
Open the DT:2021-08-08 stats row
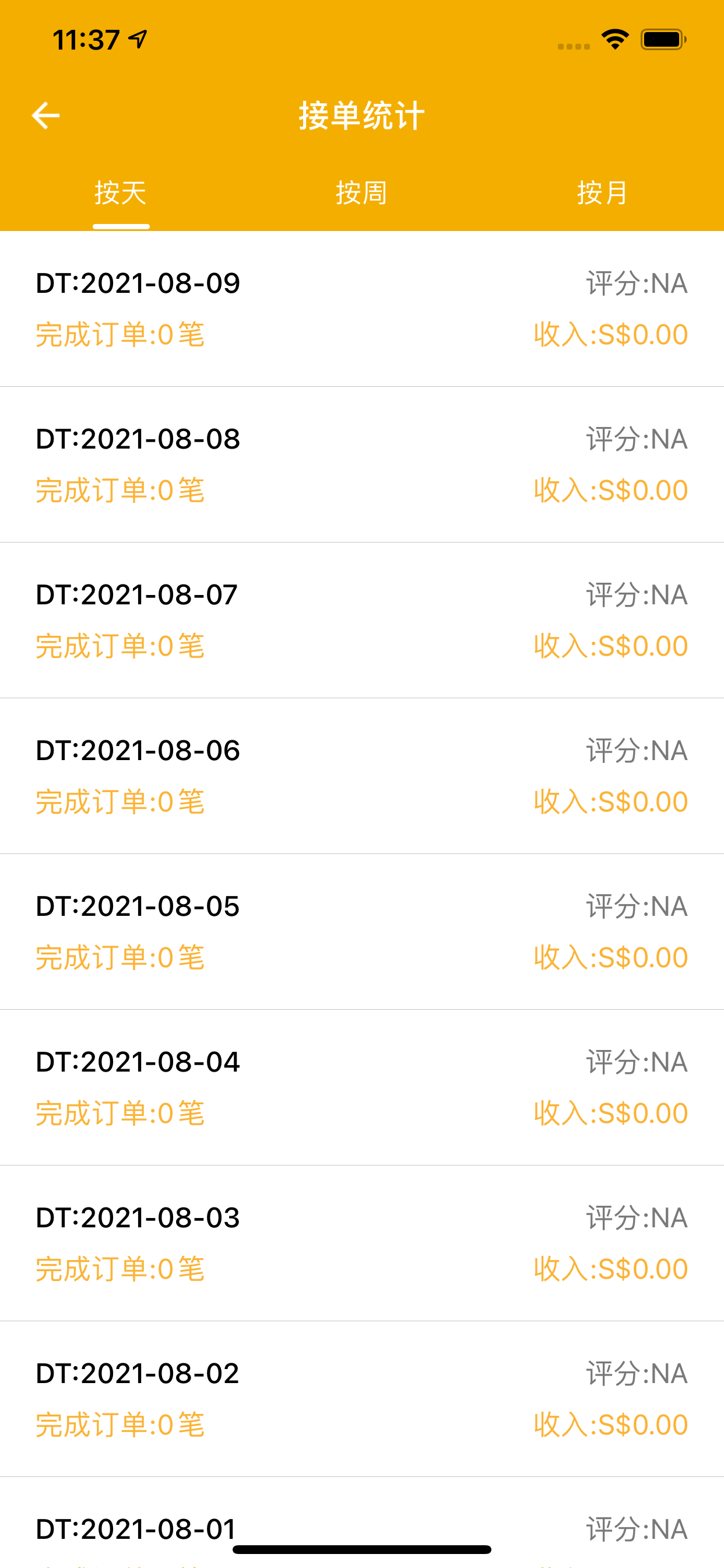click(362, 464)
